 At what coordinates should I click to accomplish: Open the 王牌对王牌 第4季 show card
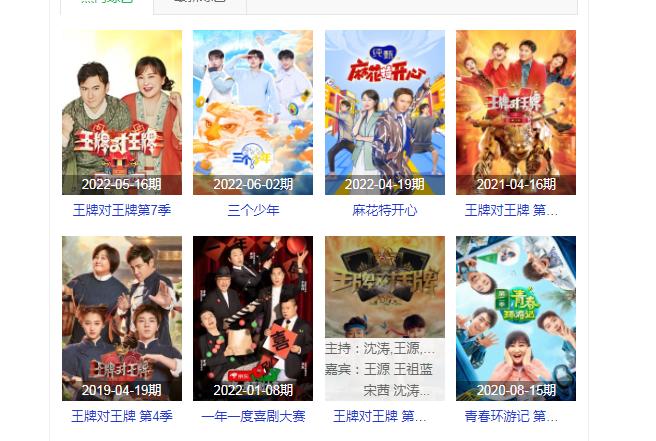122,318
